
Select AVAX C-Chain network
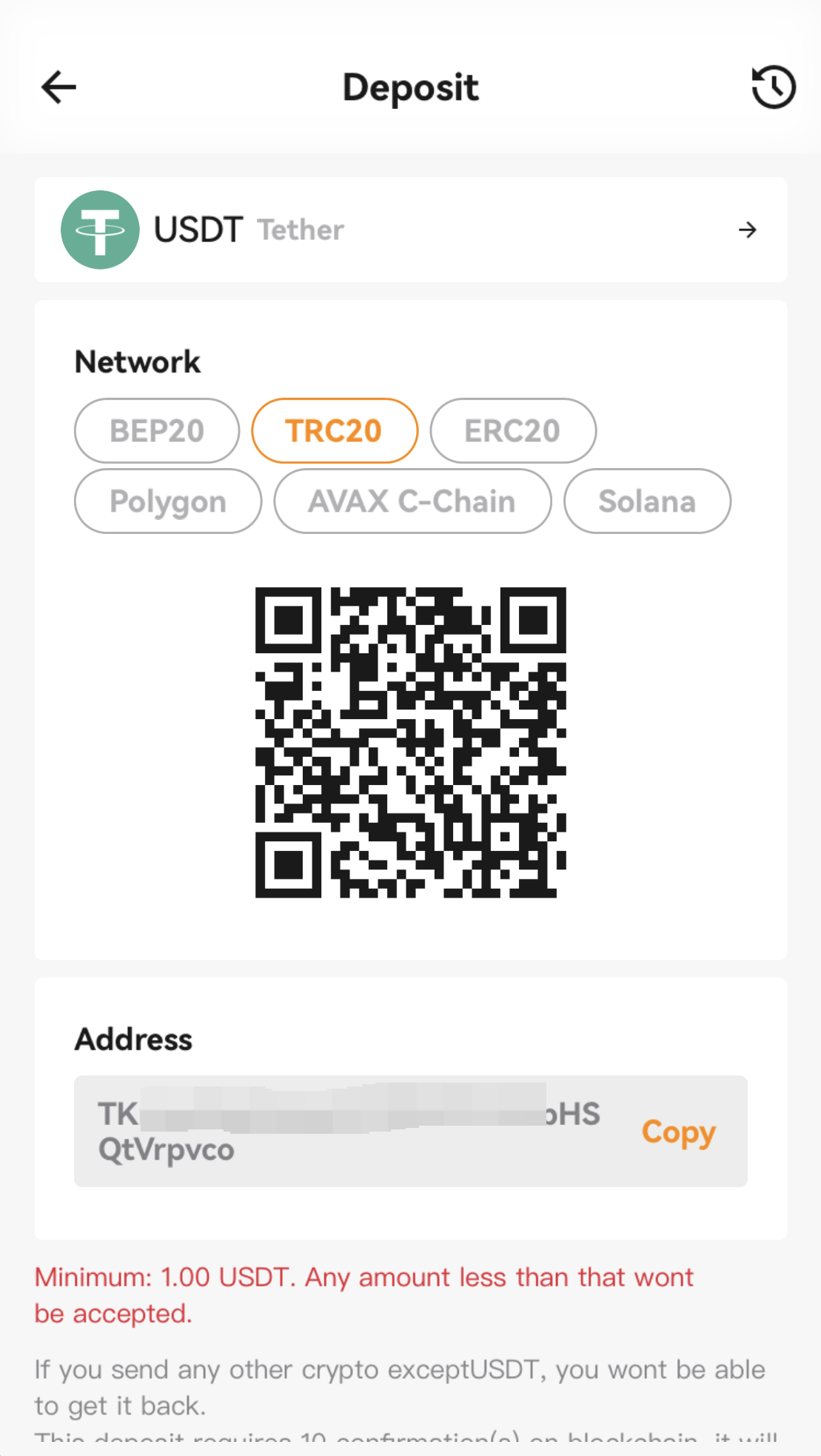[412, 501]
